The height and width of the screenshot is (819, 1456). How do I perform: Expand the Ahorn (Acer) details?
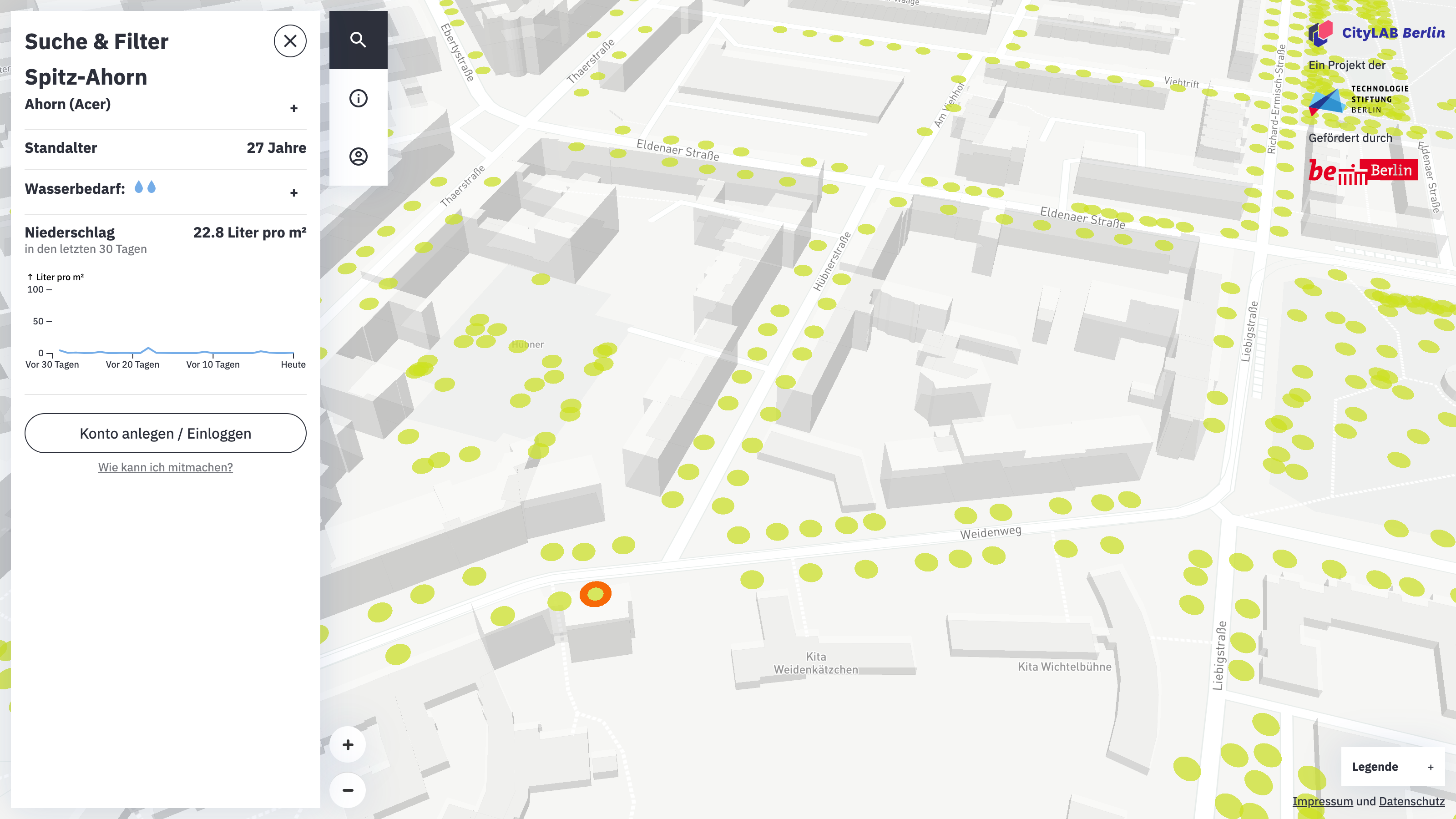293,108
